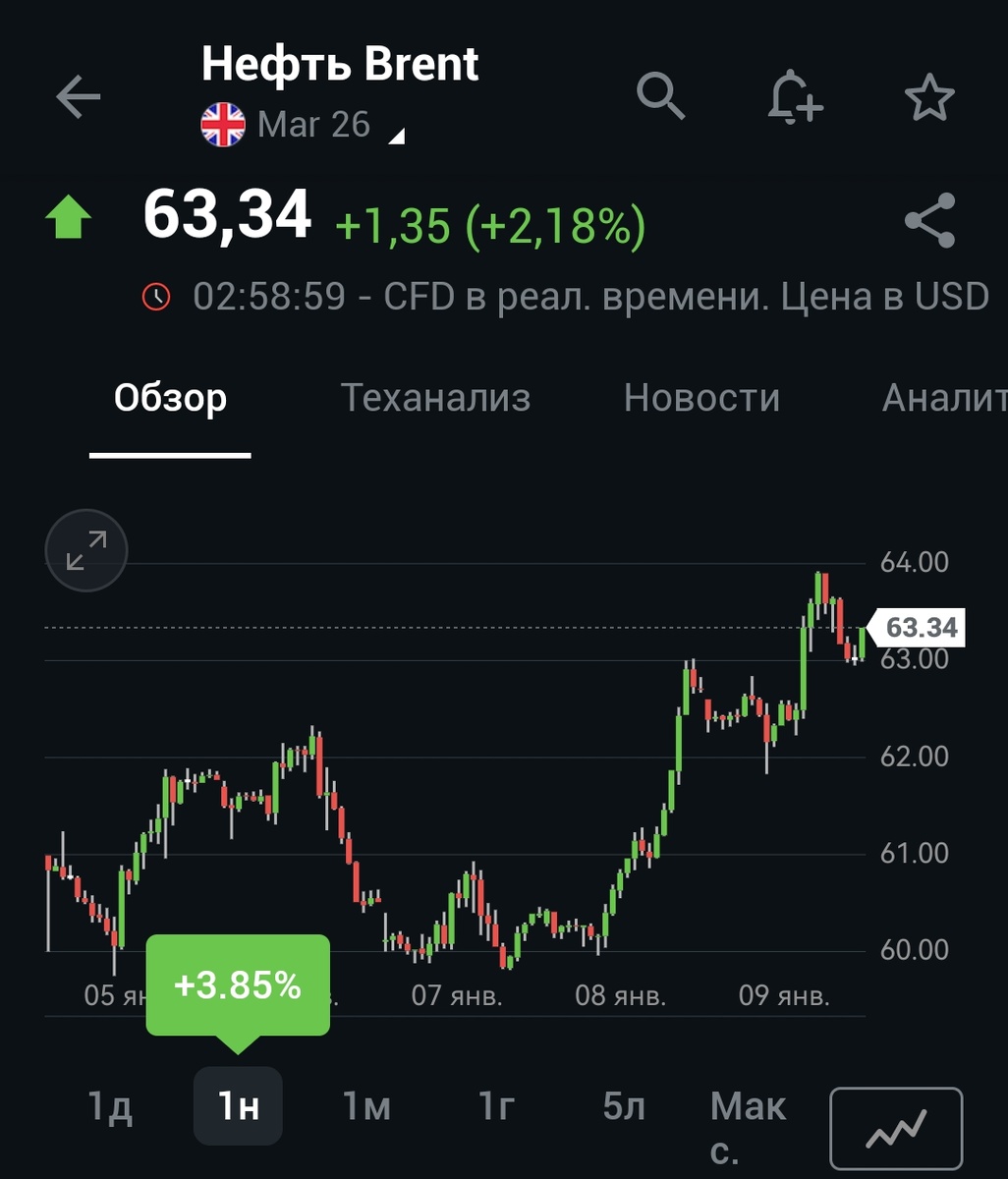Switch chart range to 1г
1008x1179 pixels.
[496, 1107]
